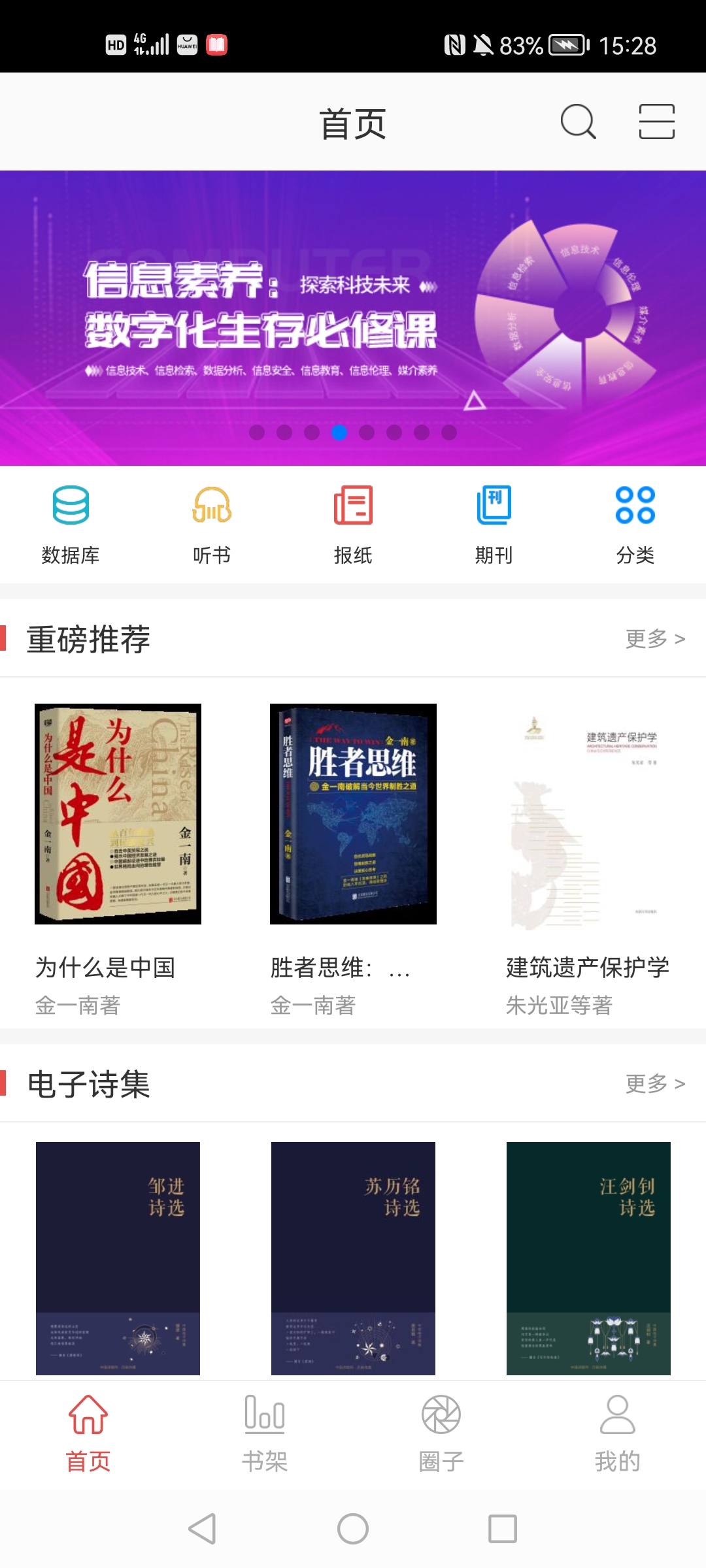Select the fourth carousel indicator dot
Viewport: 706px width, 1568px height.
coord(338,431)
